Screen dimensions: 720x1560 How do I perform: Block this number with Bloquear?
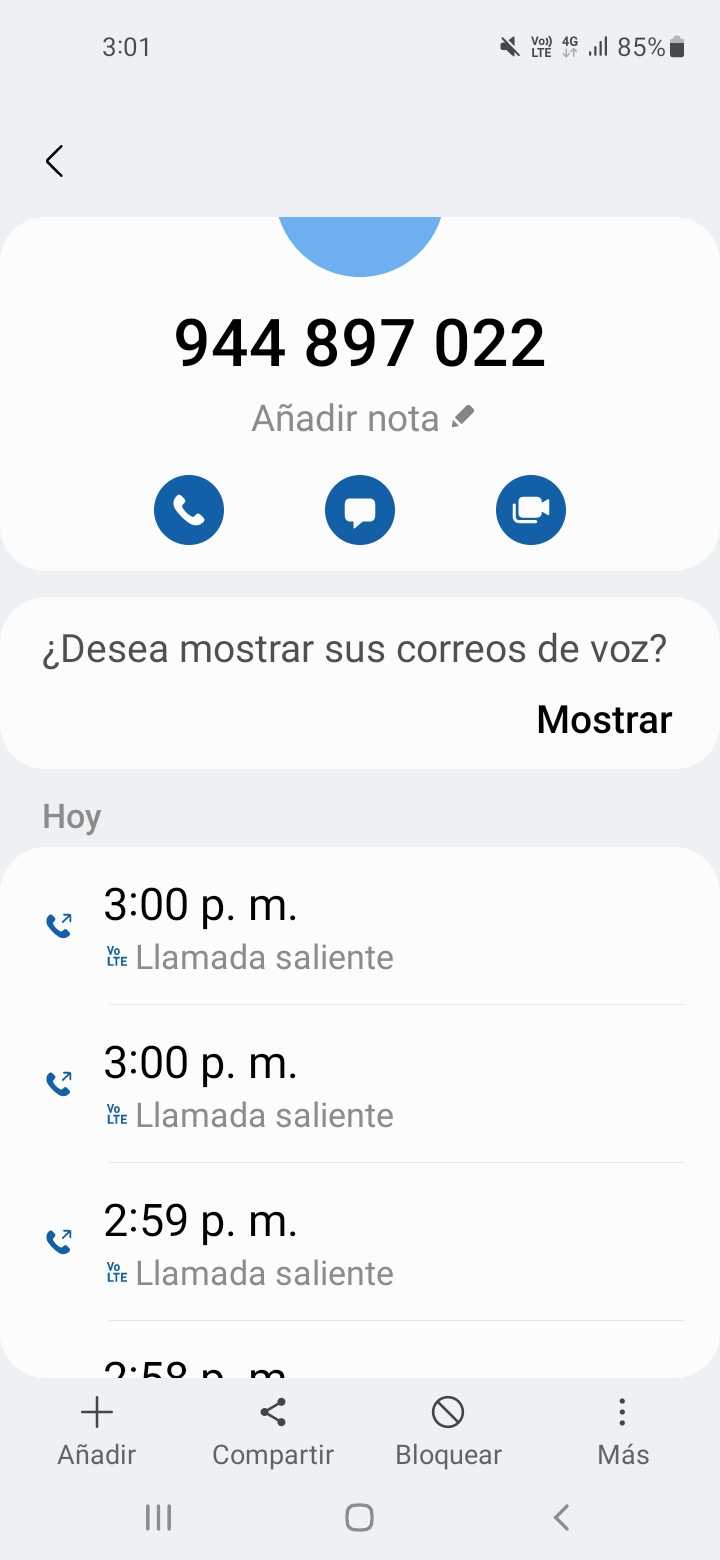pyautogui.click(x=448, y=1431)
